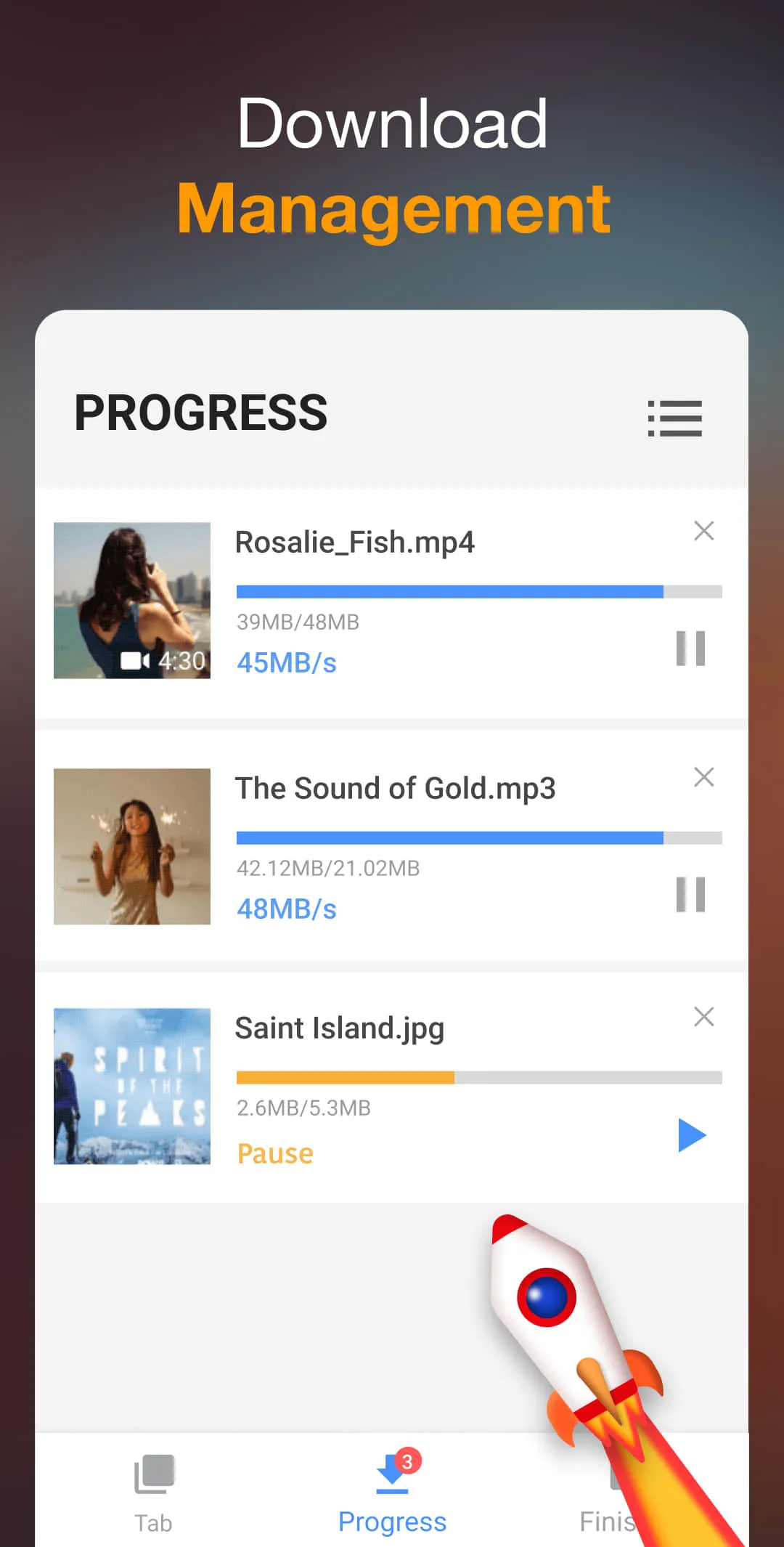Viewport: 784px width, 1547px height.
Task: Cancel The Sound of Gold.mp3 download
Action: [x=703, y=777]
